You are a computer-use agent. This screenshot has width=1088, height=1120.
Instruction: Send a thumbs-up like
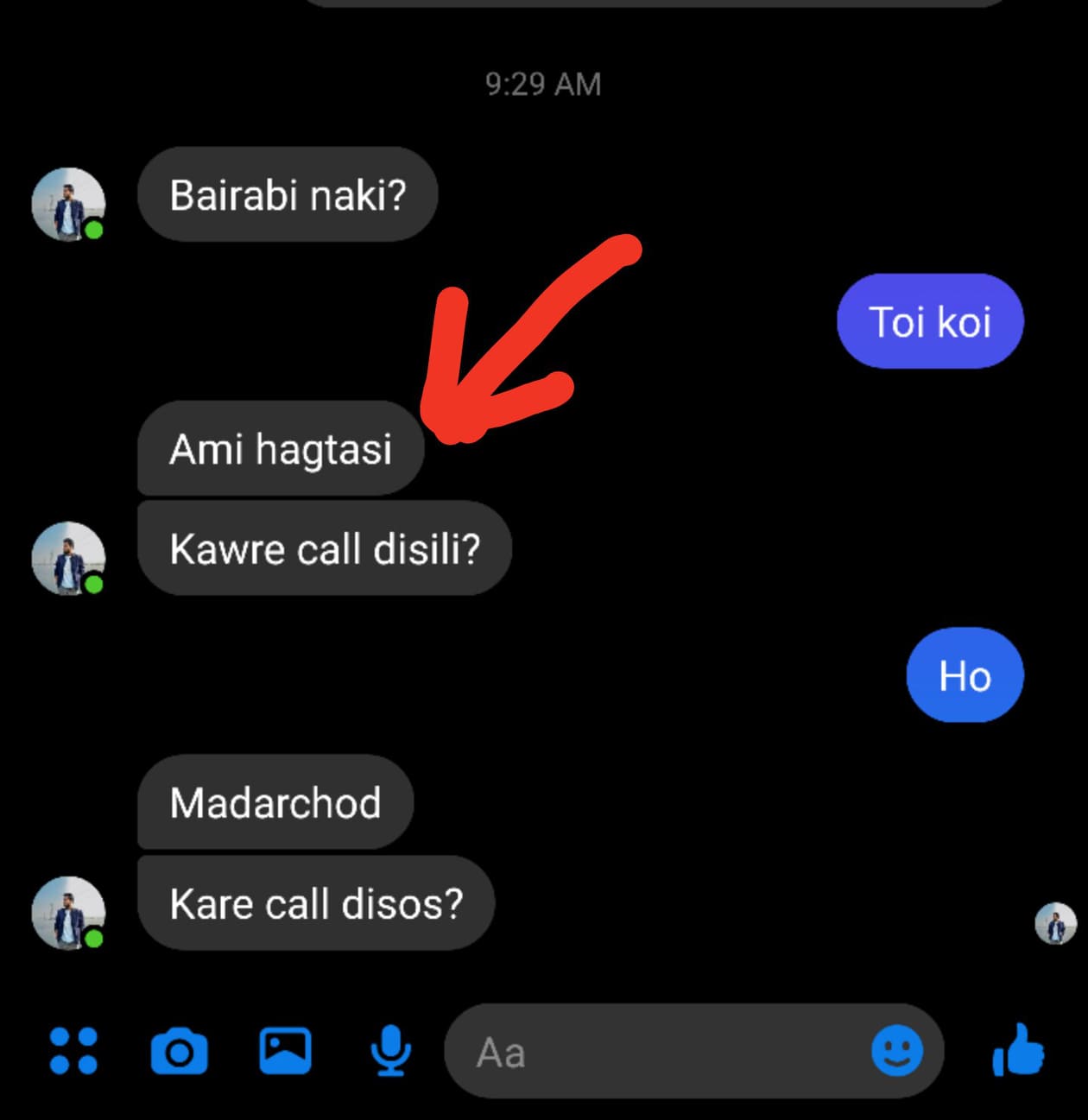(x=1018, y=1050)
